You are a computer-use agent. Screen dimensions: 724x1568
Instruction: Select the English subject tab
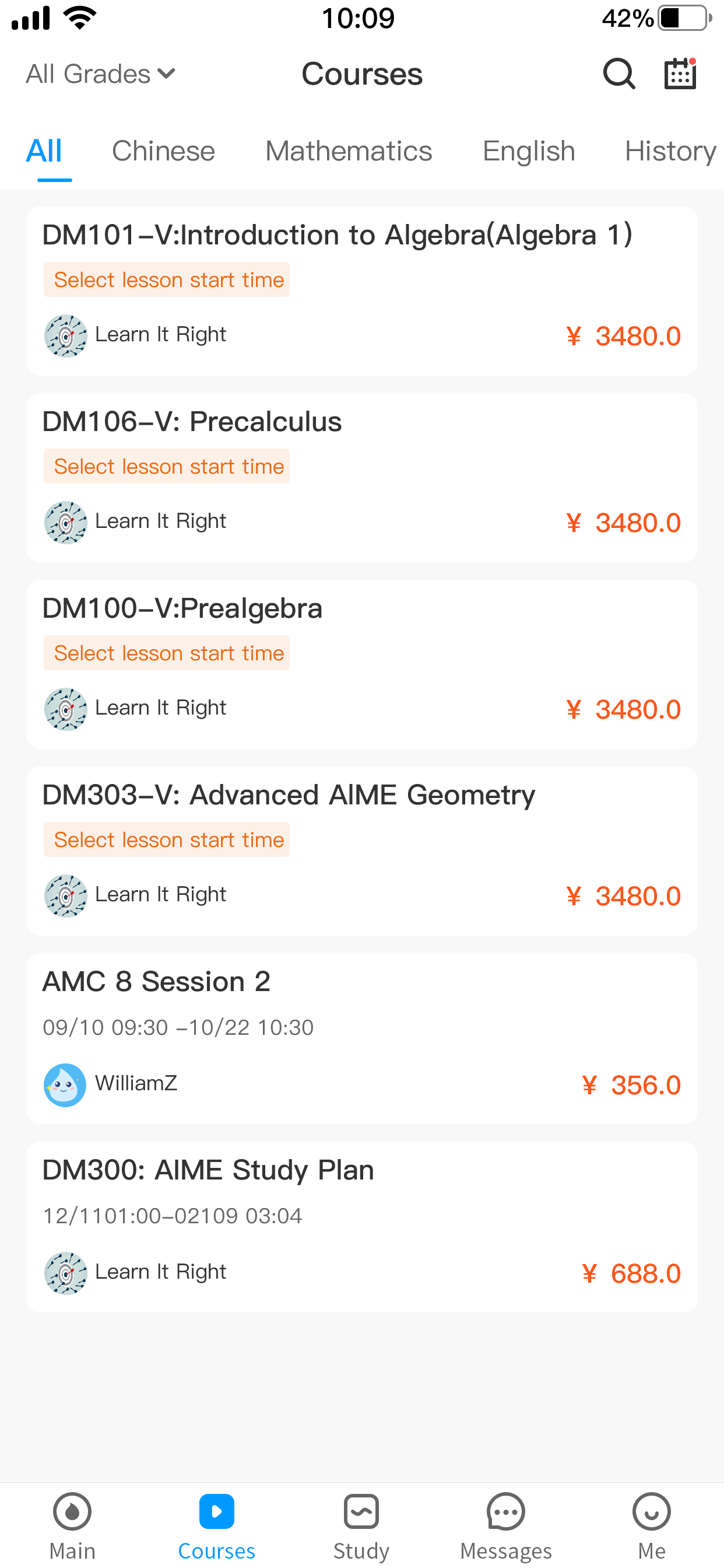(x=529, y=151)
